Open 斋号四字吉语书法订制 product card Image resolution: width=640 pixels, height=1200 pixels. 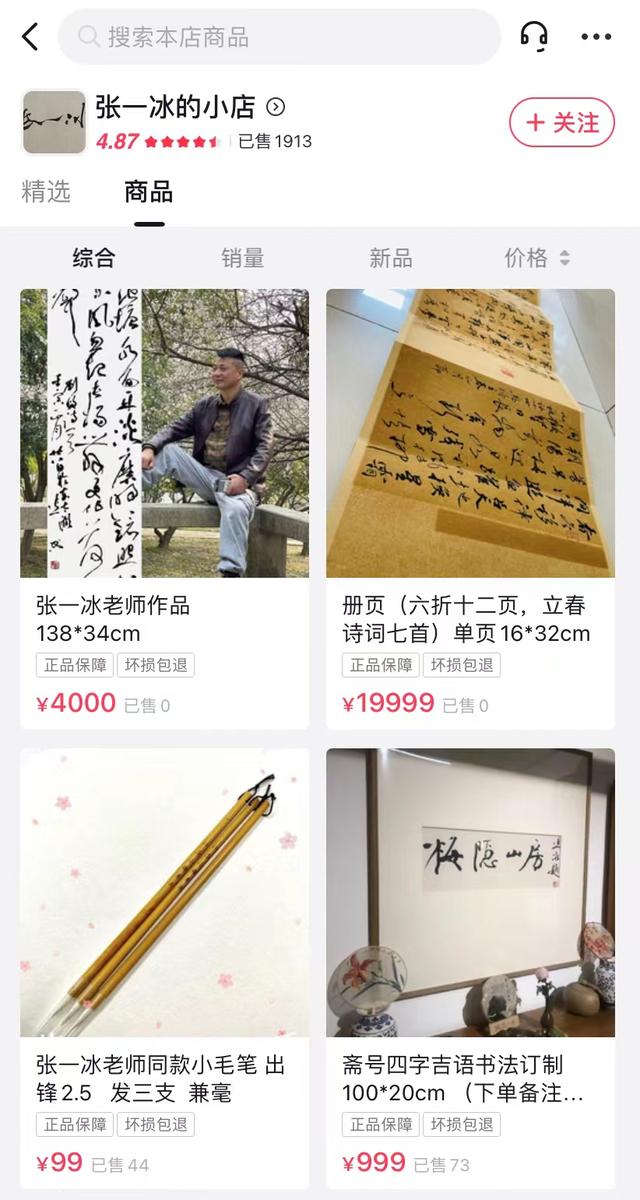(x=471, y=969)
